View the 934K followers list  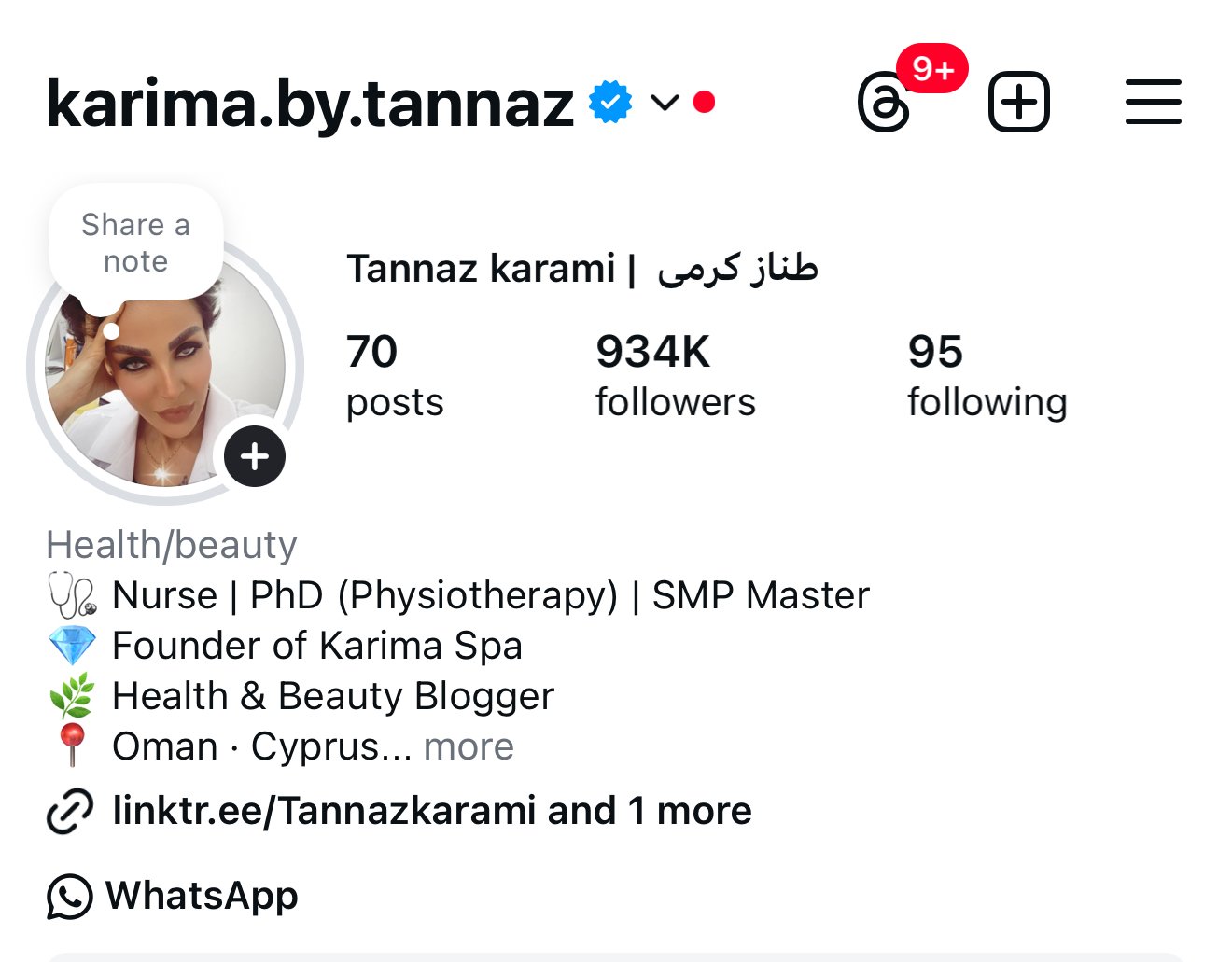click(x=675, y=375)
